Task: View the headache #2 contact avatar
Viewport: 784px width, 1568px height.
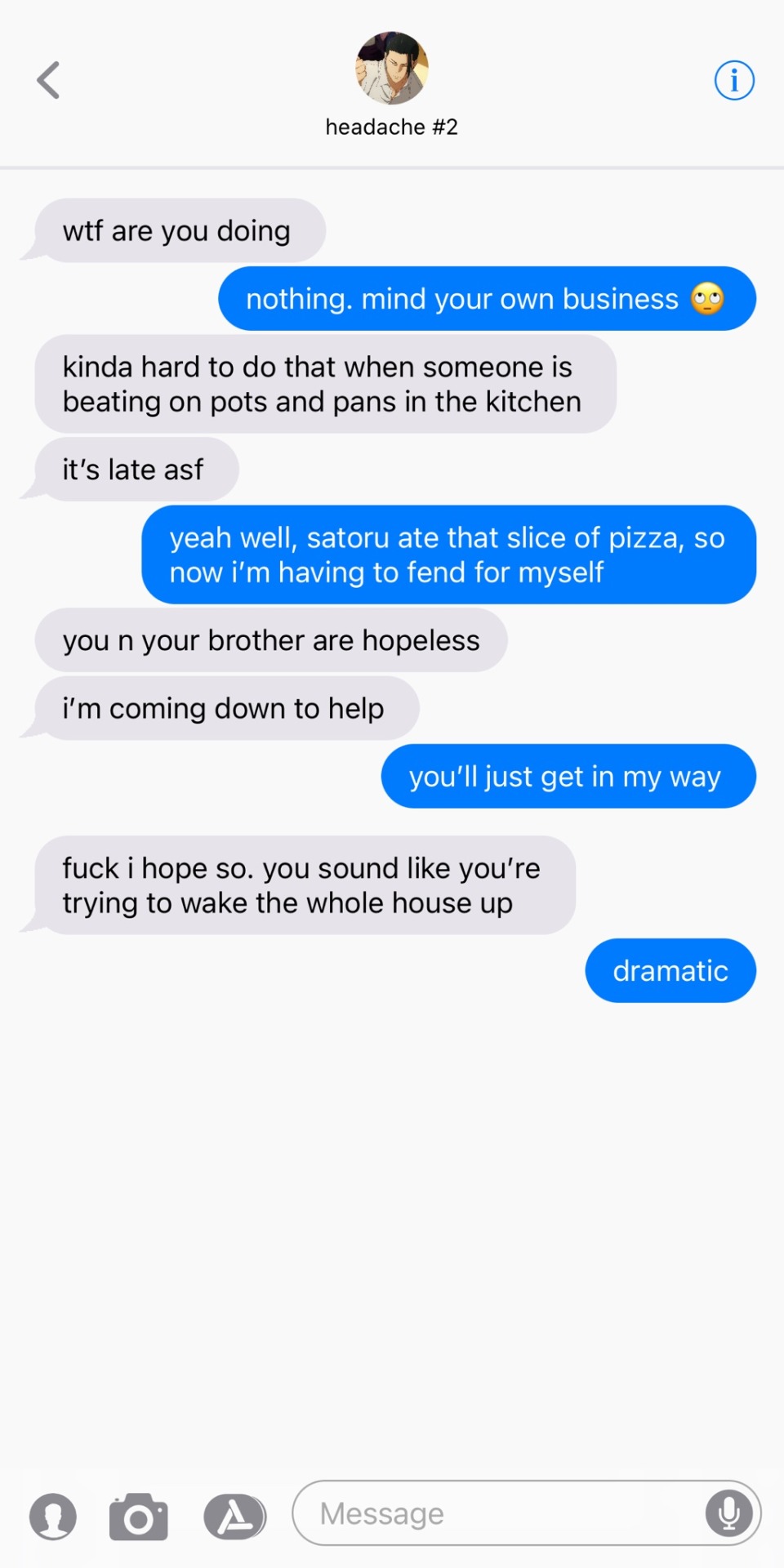Action: coord(392,68)
